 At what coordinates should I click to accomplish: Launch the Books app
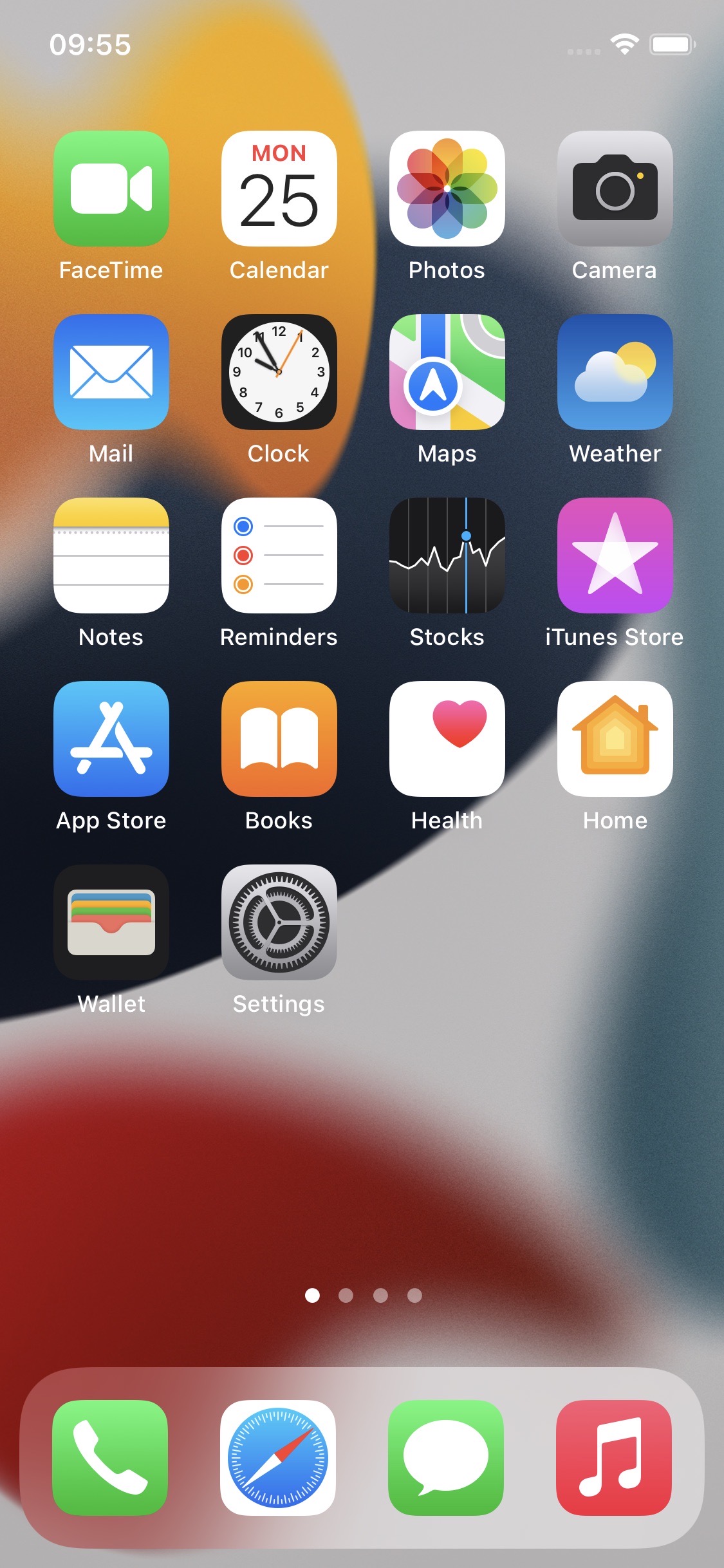click(x=279, y=739)
